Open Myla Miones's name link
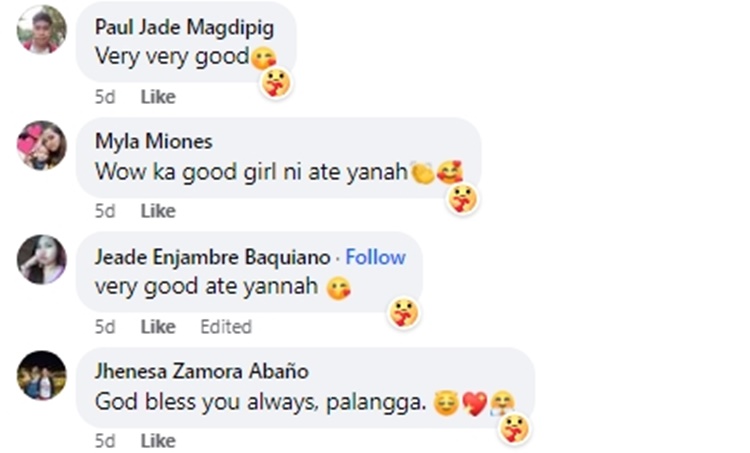The image size is (750, 453). [153, 141]
